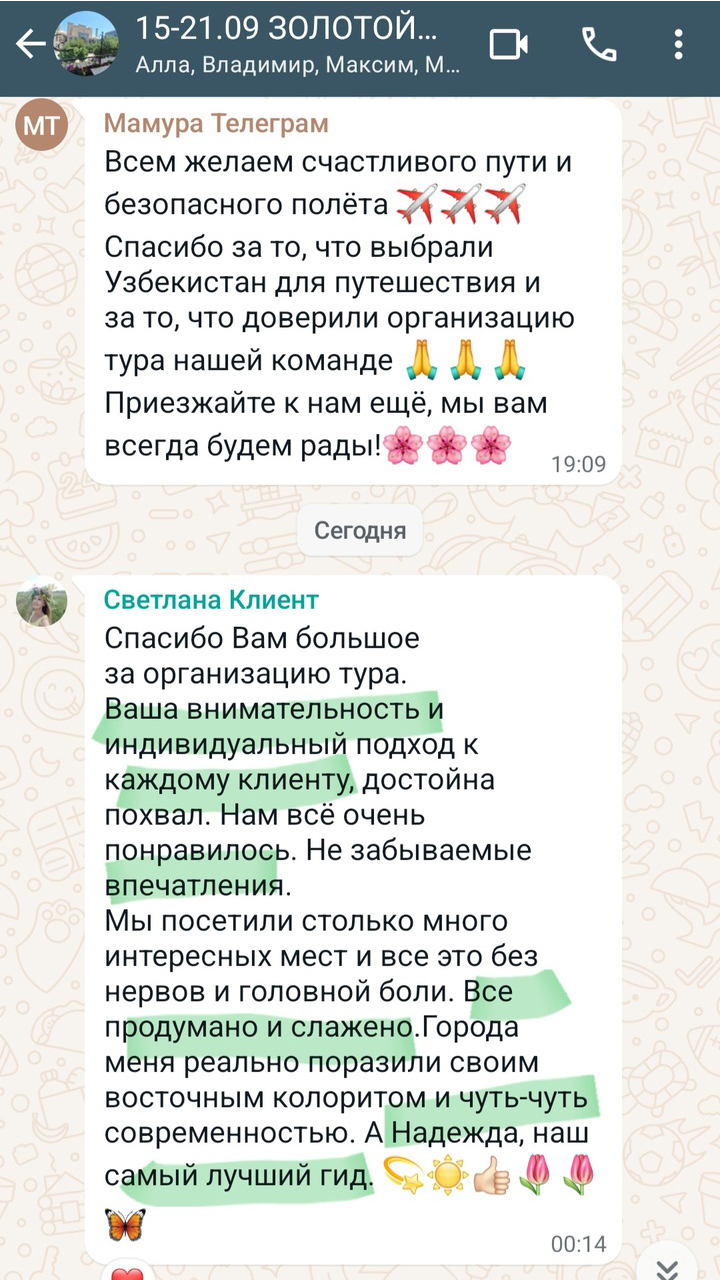The width and height of the screenshot is (720, 1280).
Task: Open the overflow menu
Action: [x=679, y=45]
